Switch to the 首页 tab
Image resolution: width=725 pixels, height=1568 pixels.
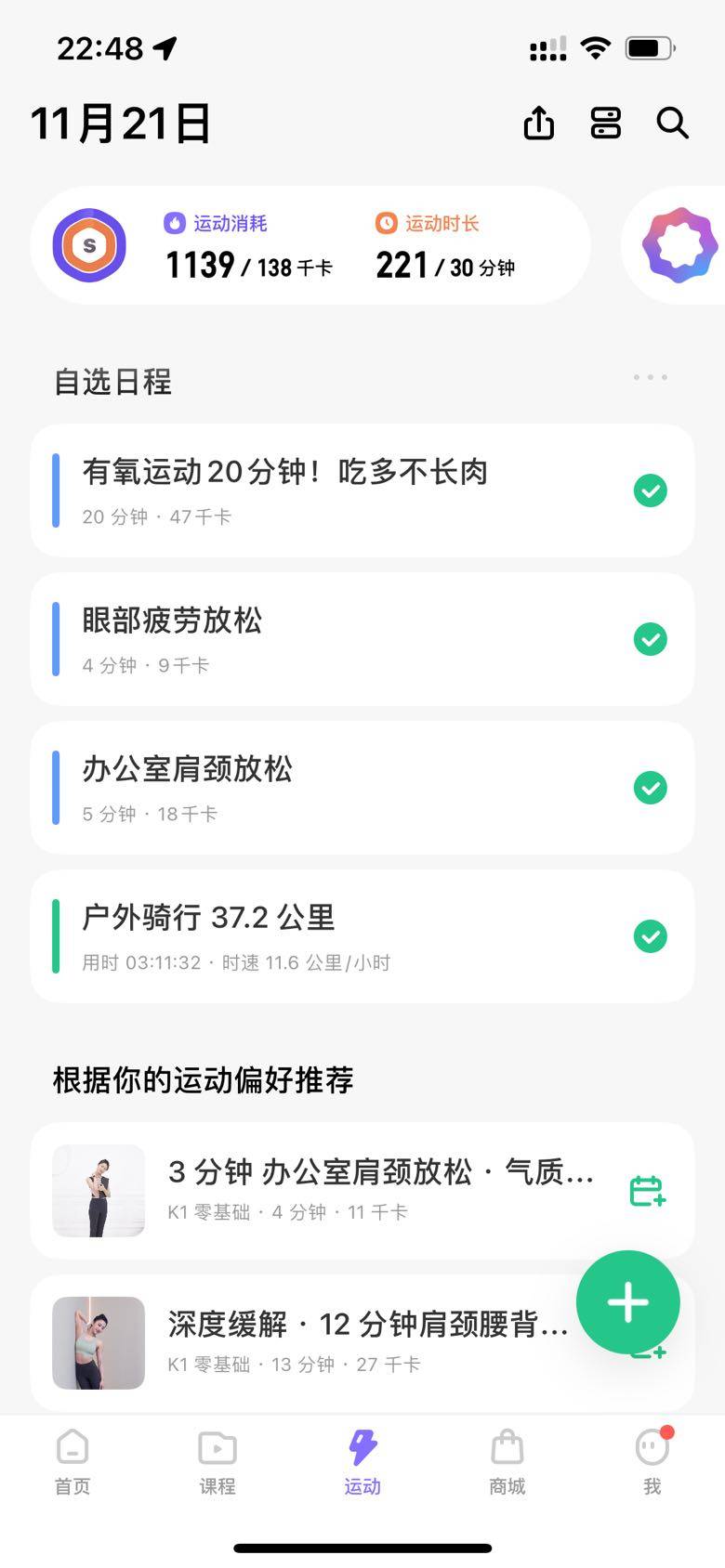[x=72, y=1462]
